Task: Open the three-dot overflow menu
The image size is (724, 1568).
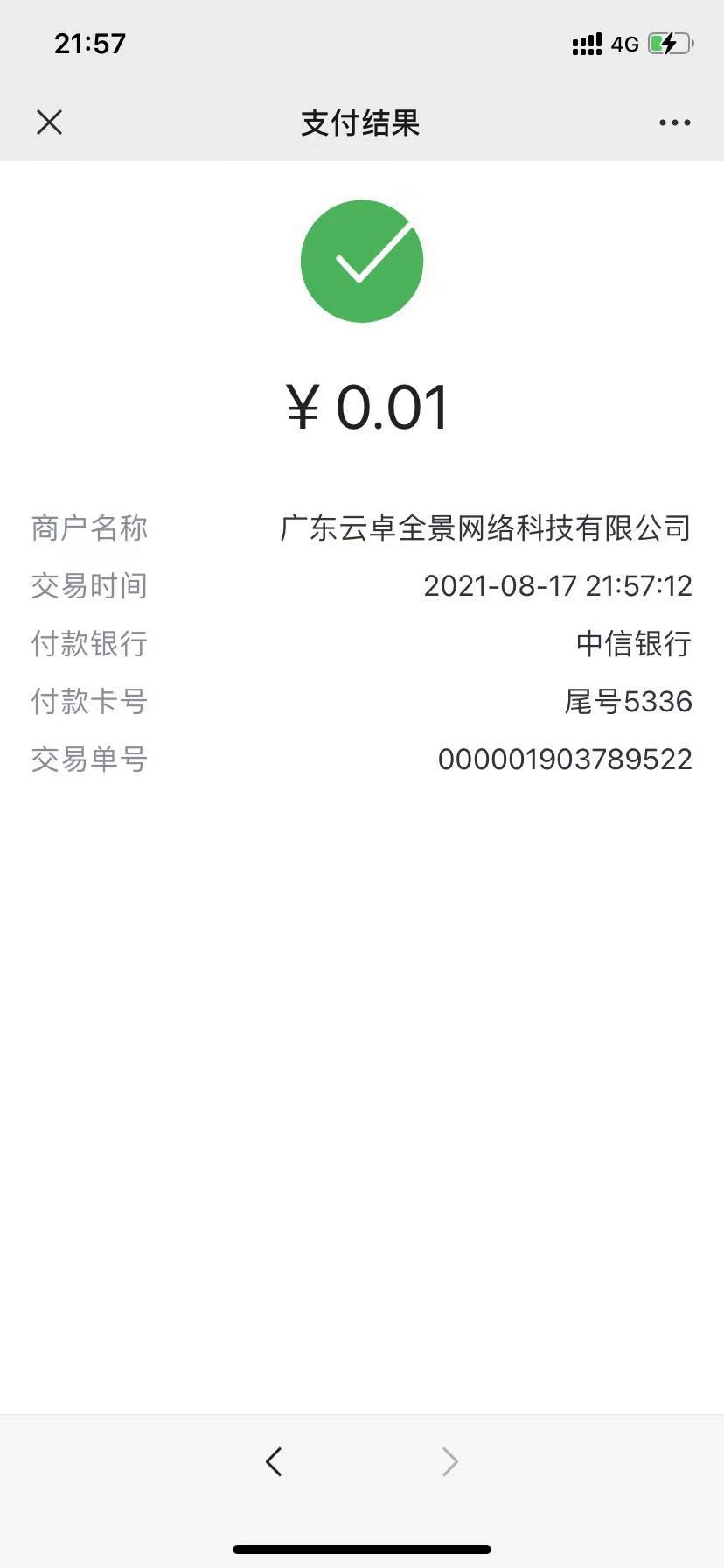Action: pyautogui.click(x=674, y=122)
